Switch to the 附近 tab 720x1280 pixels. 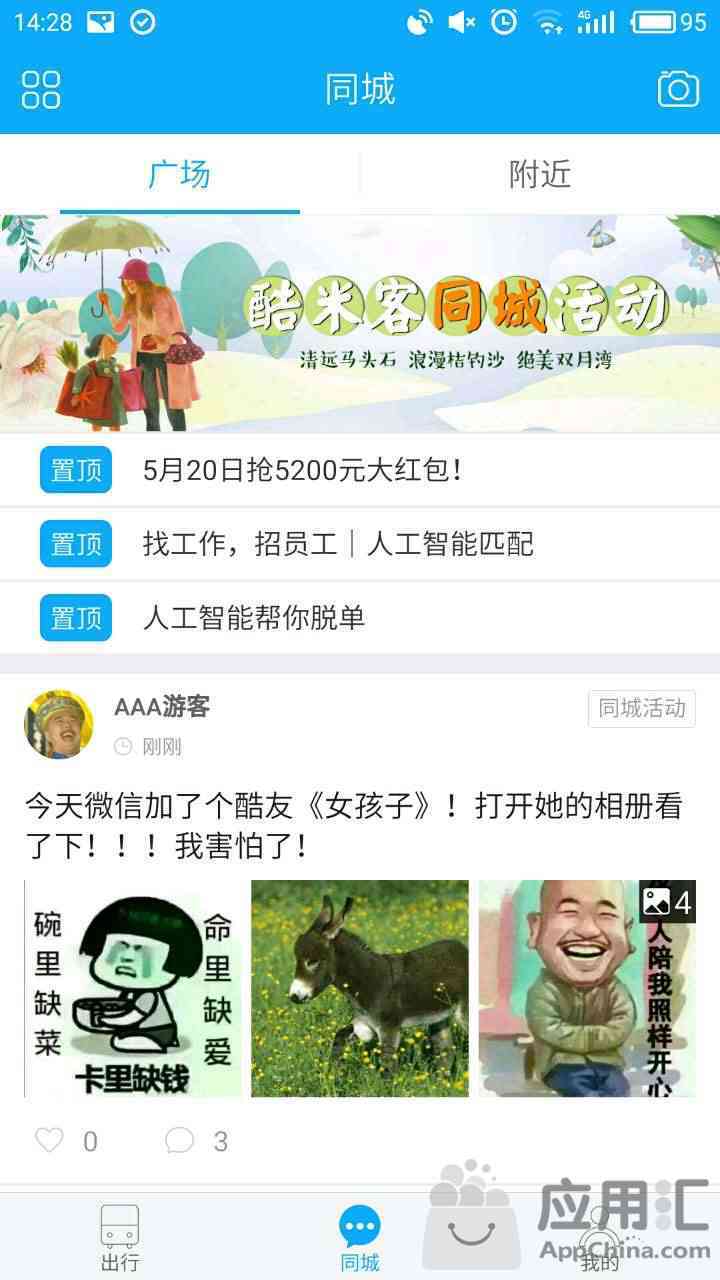tap(540, 174)
